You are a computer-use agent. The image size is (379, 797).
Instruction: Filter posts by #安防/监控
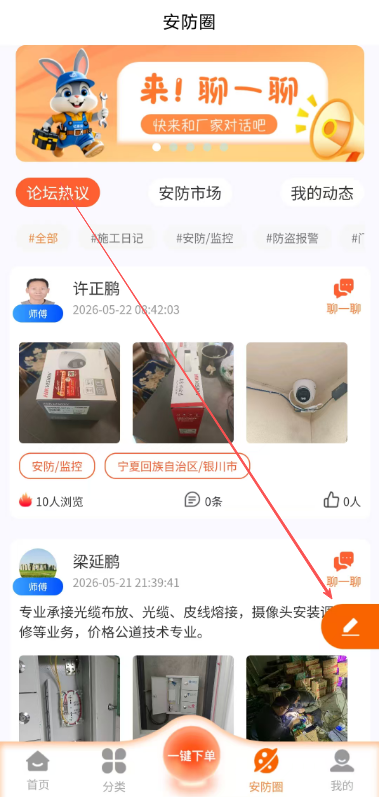tap(205, 238)
